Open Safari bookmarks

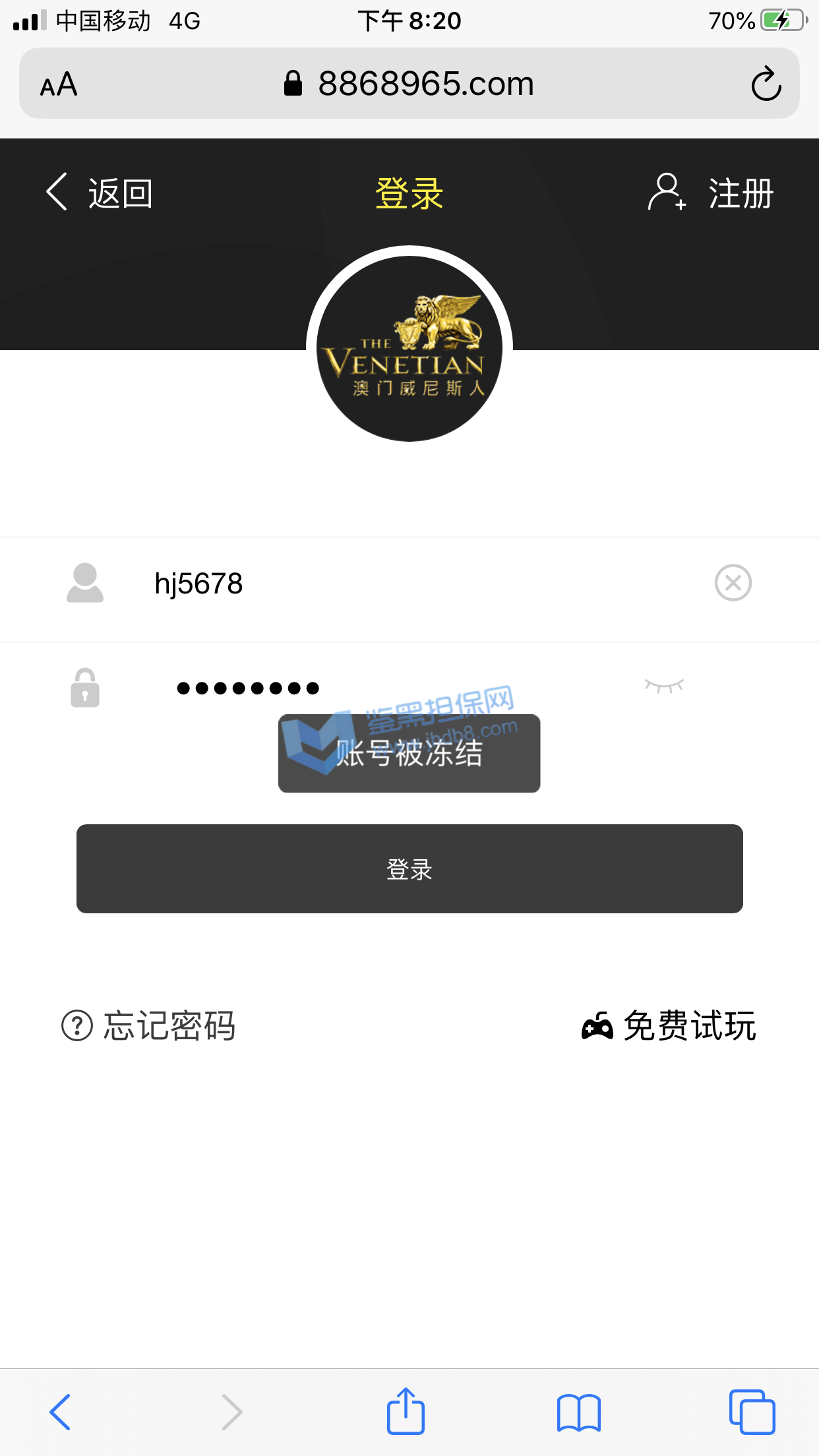coord(578,1412)
